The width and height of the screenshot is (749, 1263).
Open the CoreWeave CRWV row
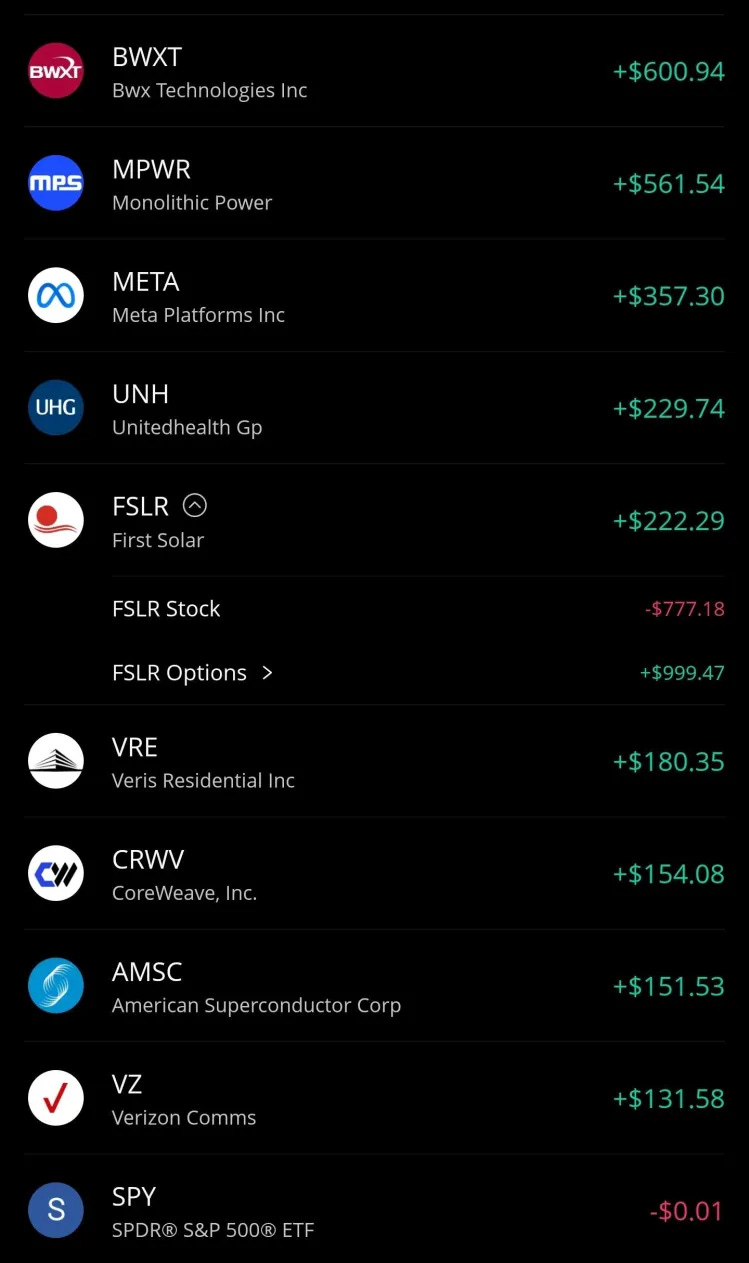pos(374,874)
